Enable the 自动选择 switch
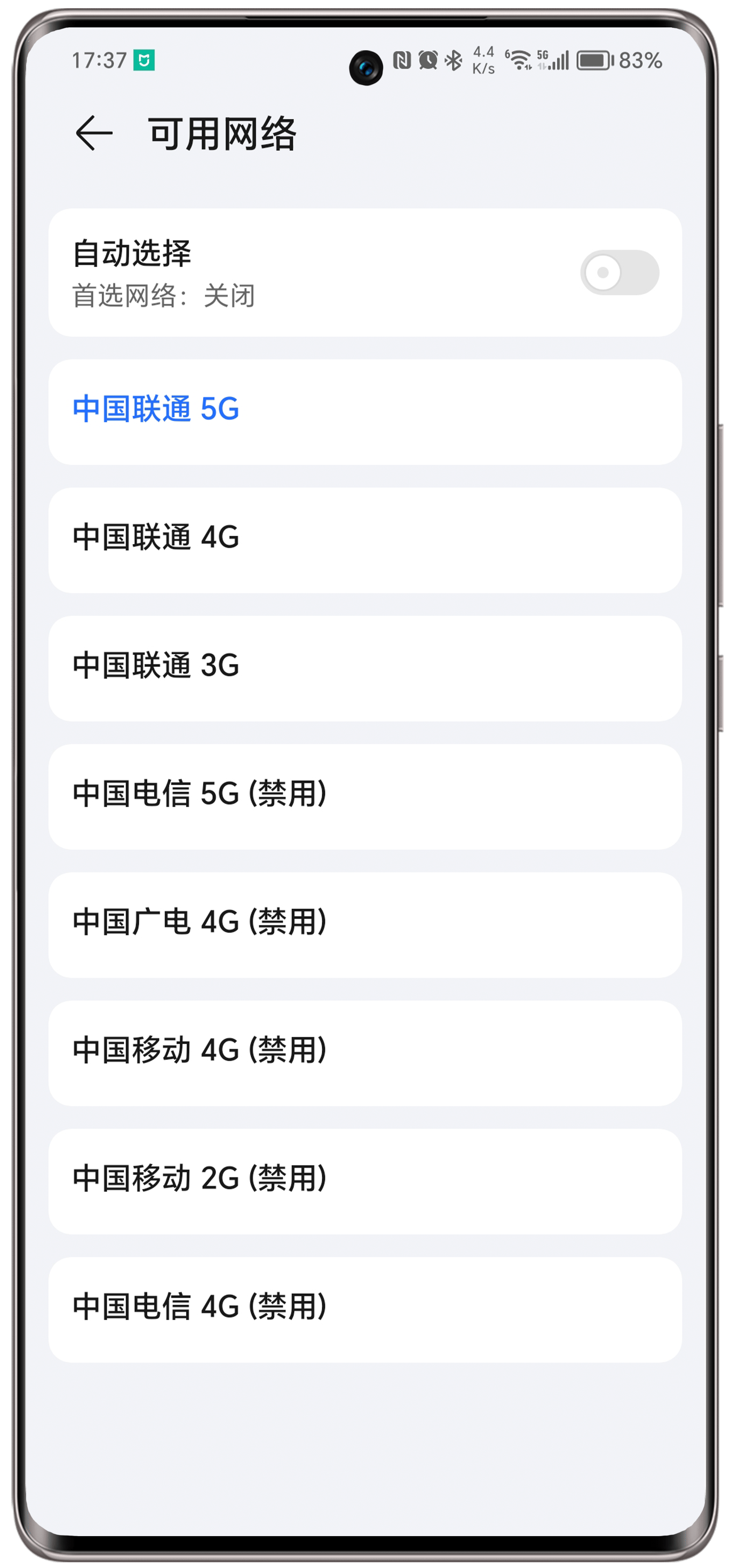 click(619, 272)
